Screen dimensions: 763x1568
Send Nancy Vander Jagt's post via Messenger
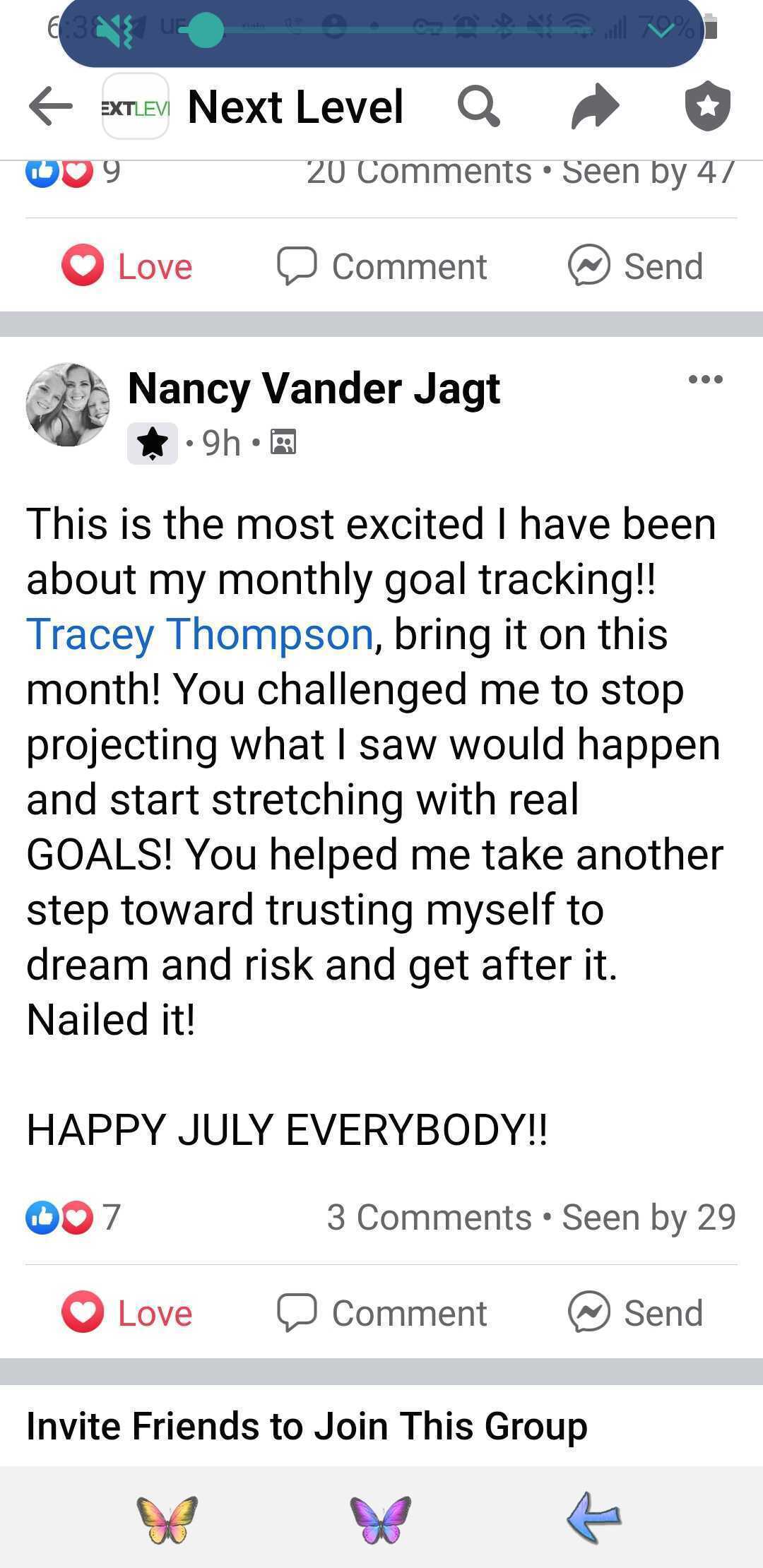tap(636, 1313)
